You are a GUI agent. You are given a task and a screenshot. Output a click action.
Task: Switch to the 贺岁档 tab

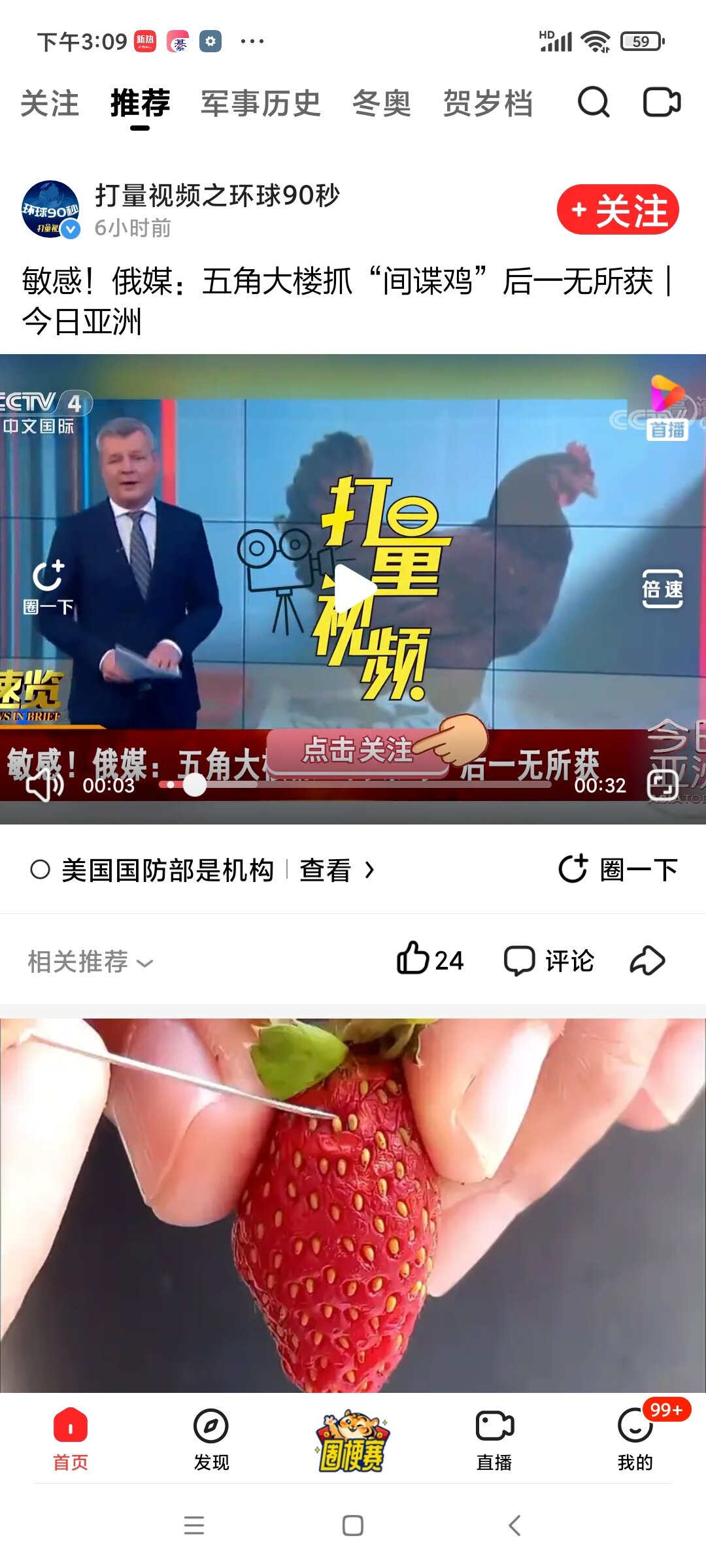[x=488, y=104]
